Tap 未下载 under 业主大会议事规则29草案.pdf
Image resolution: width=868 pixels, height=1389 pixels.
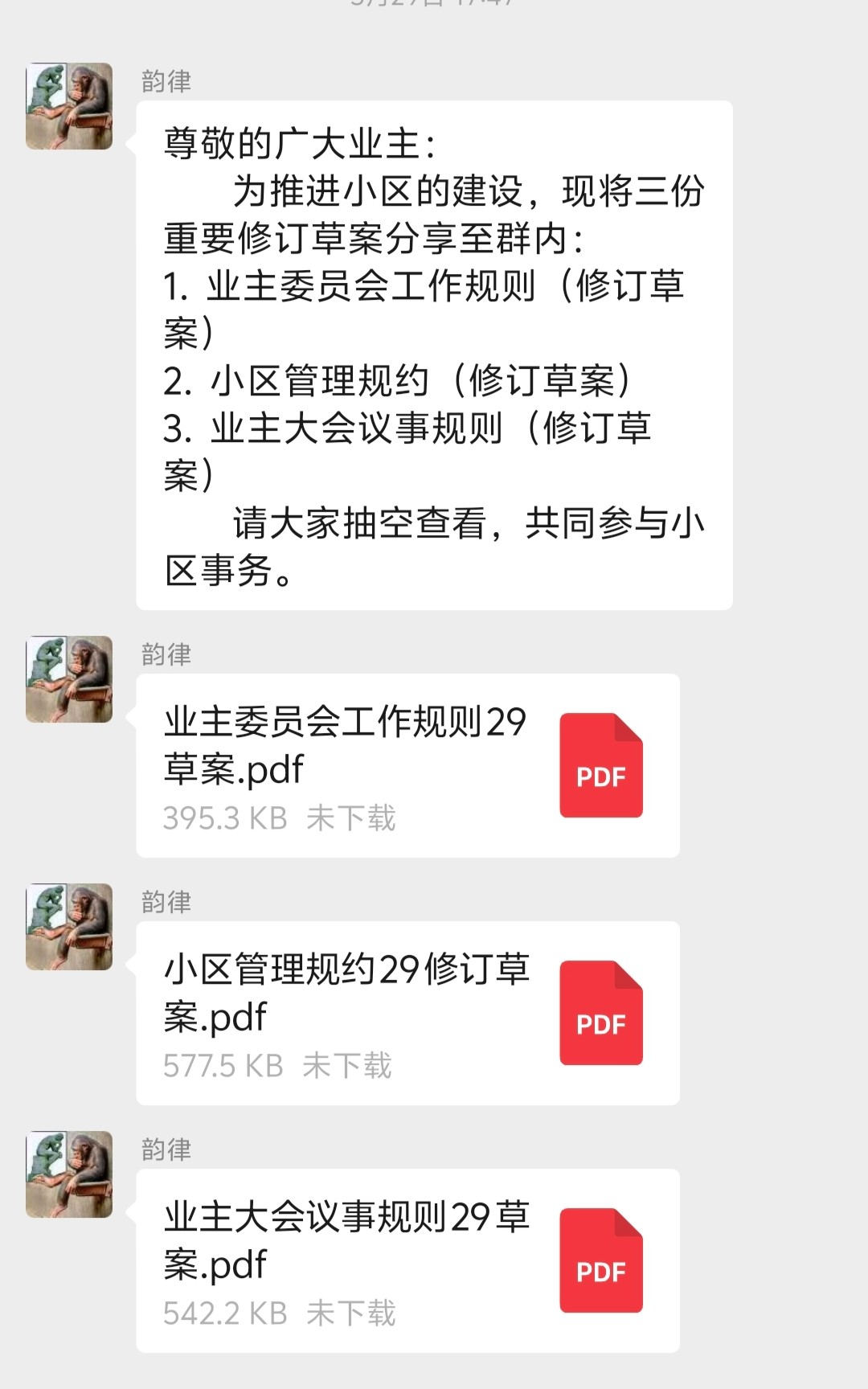pyautogui.click(x=352, y=1313)
